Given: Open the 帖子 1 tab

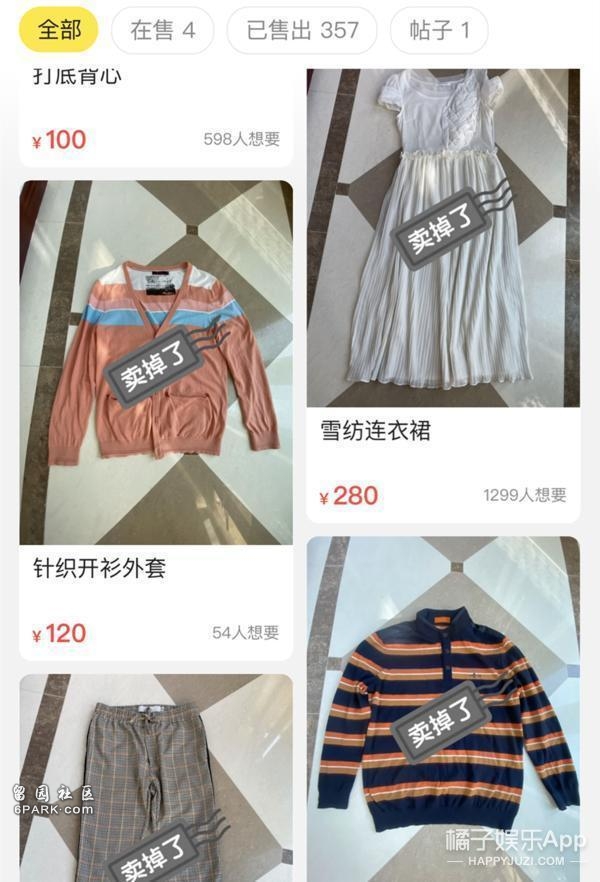Looking at the screenshot, I should (x=438, y=30).
